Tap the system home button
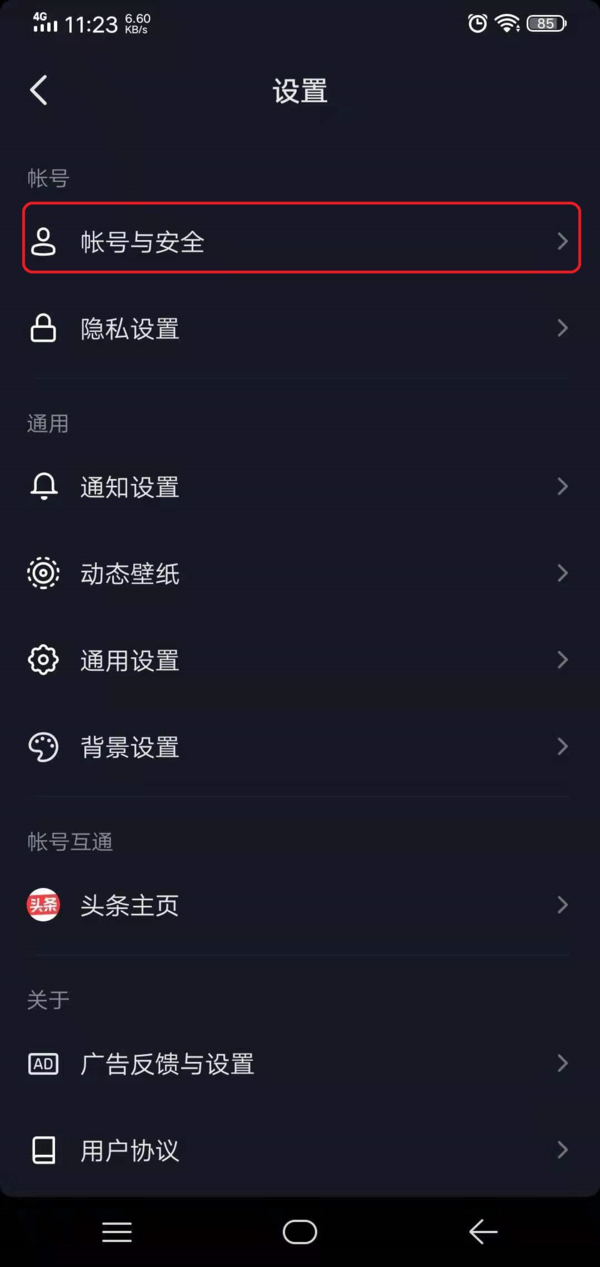Image resolution: width=600 pixels, height=1267 pixels. point(300,1232)
